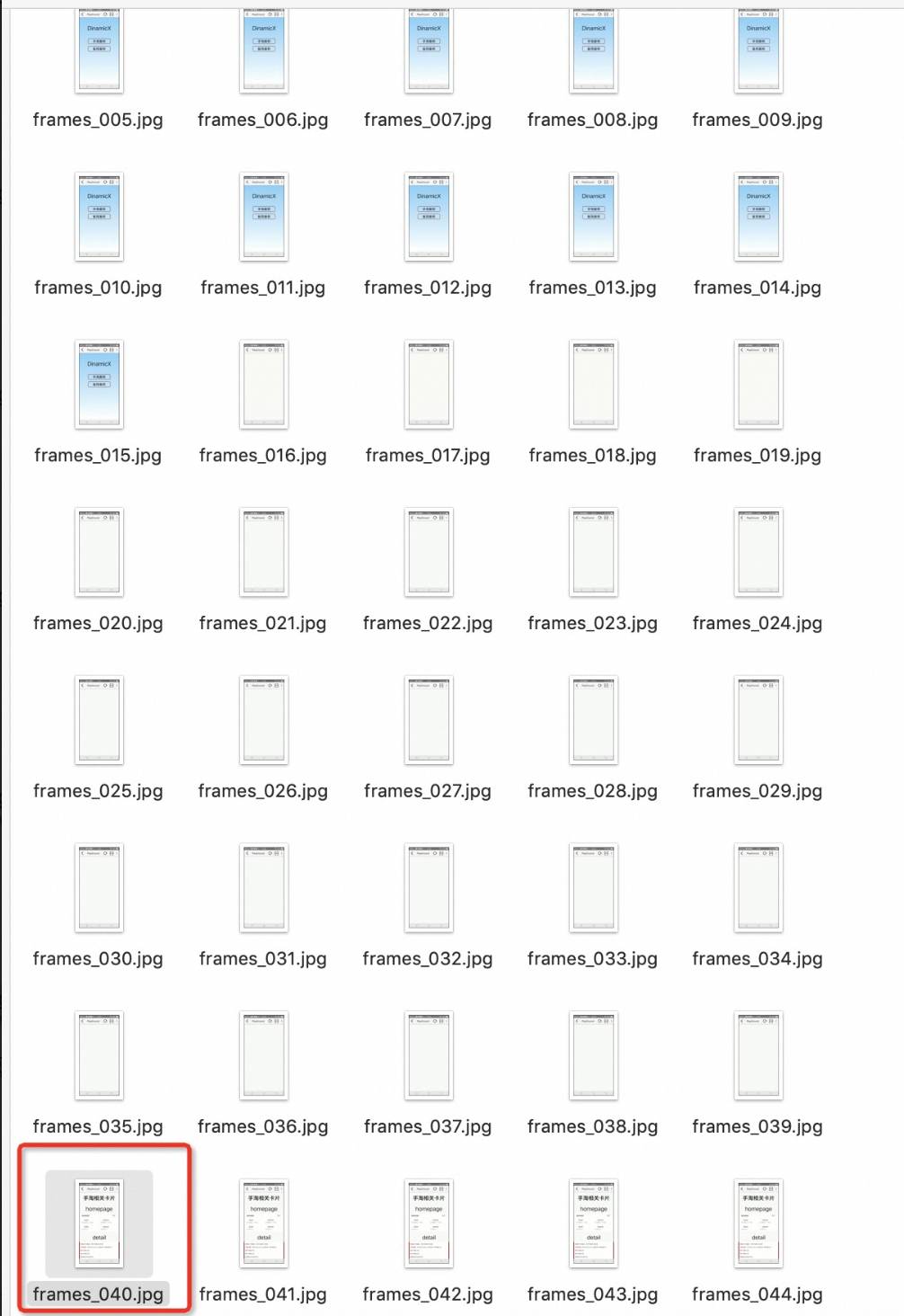Viewport: 904px width, 1316px height.
Task: Open frames_016.jpg
Action: [x=263, y=385]
